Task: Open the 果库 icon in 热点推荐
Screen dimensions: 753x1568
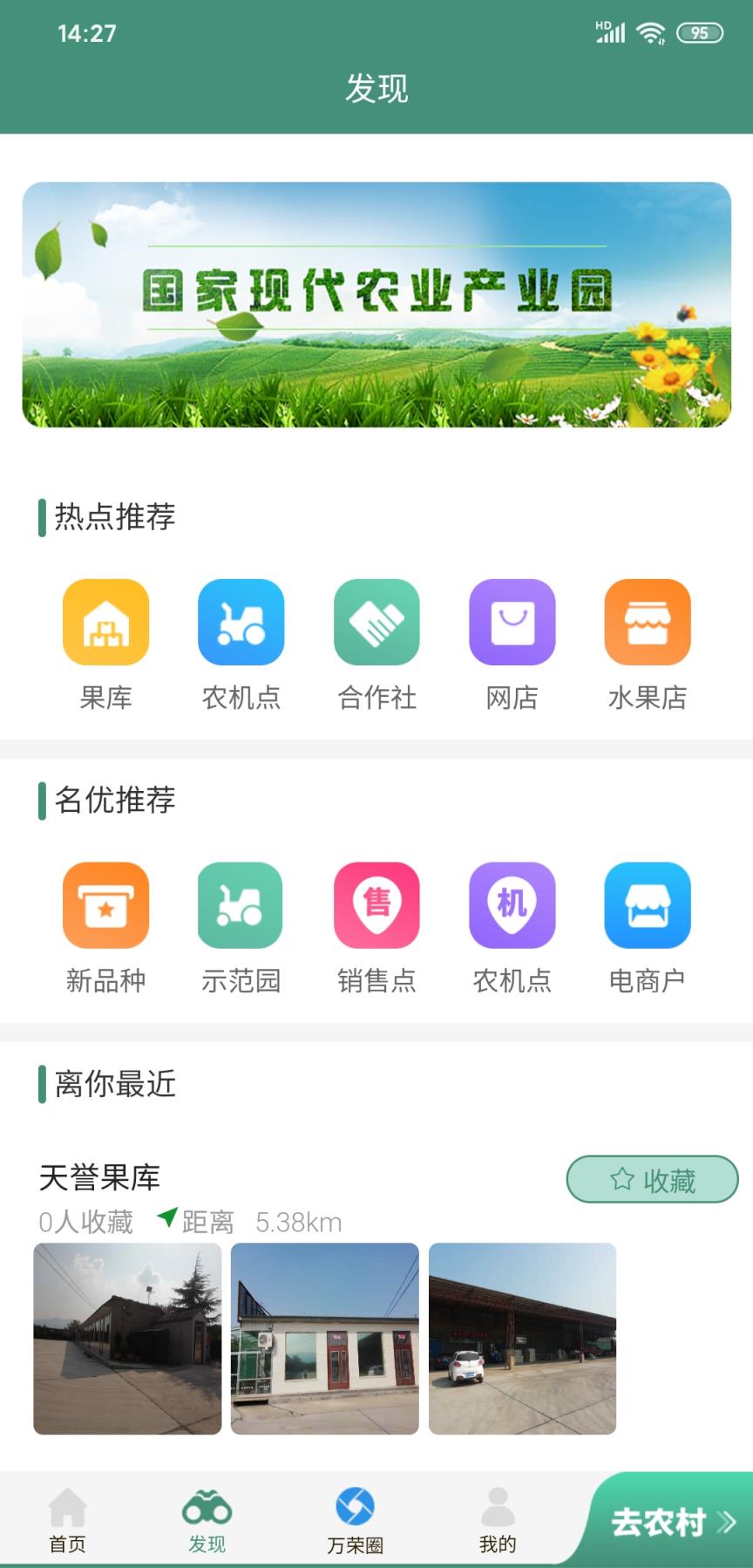Action: [105, 622]
